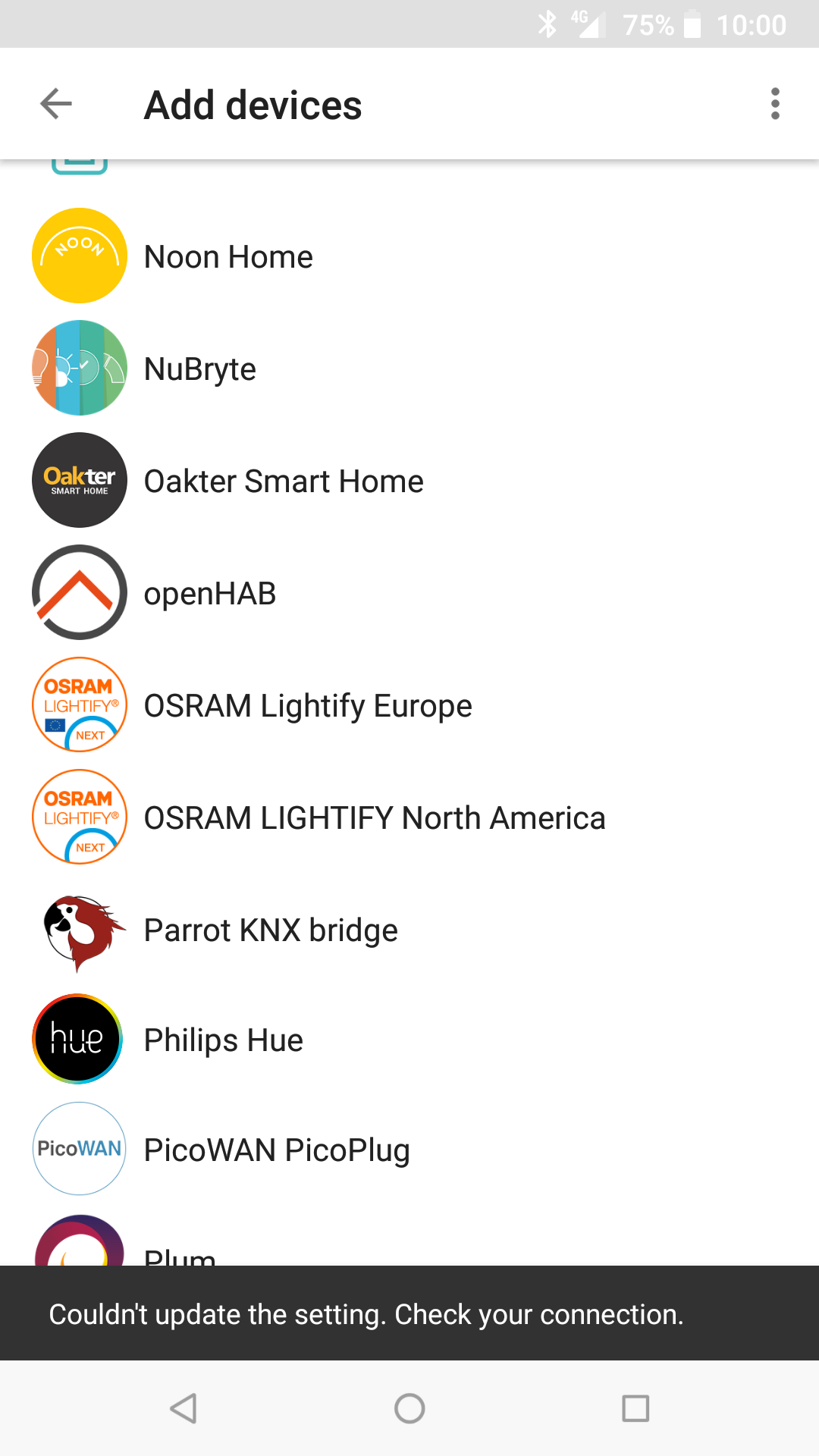Screen dimensions: 819x1456
Task: Select Noon Home from the list
Action: [x=227, y=256]
